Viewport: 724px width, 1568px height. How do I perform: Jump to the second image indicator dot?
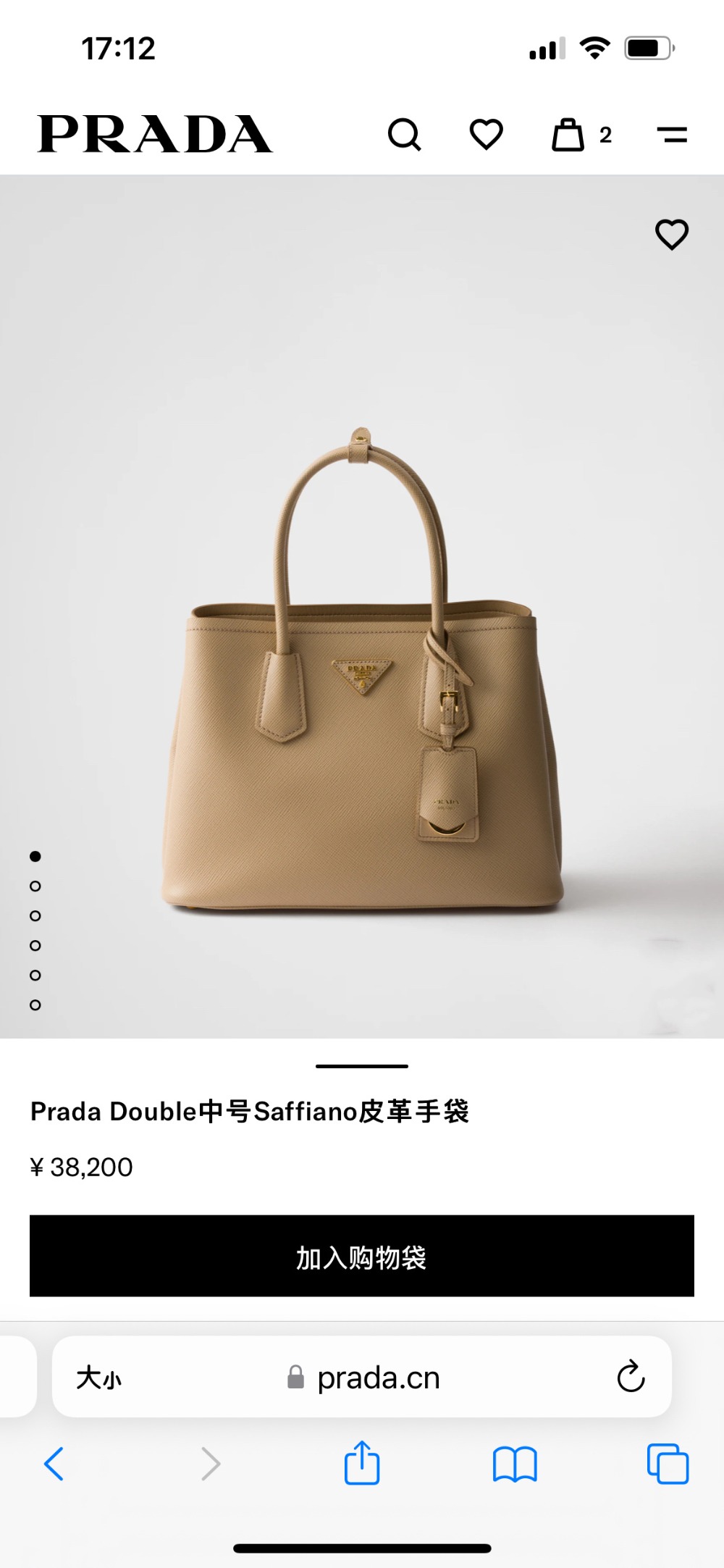(35, 886)
